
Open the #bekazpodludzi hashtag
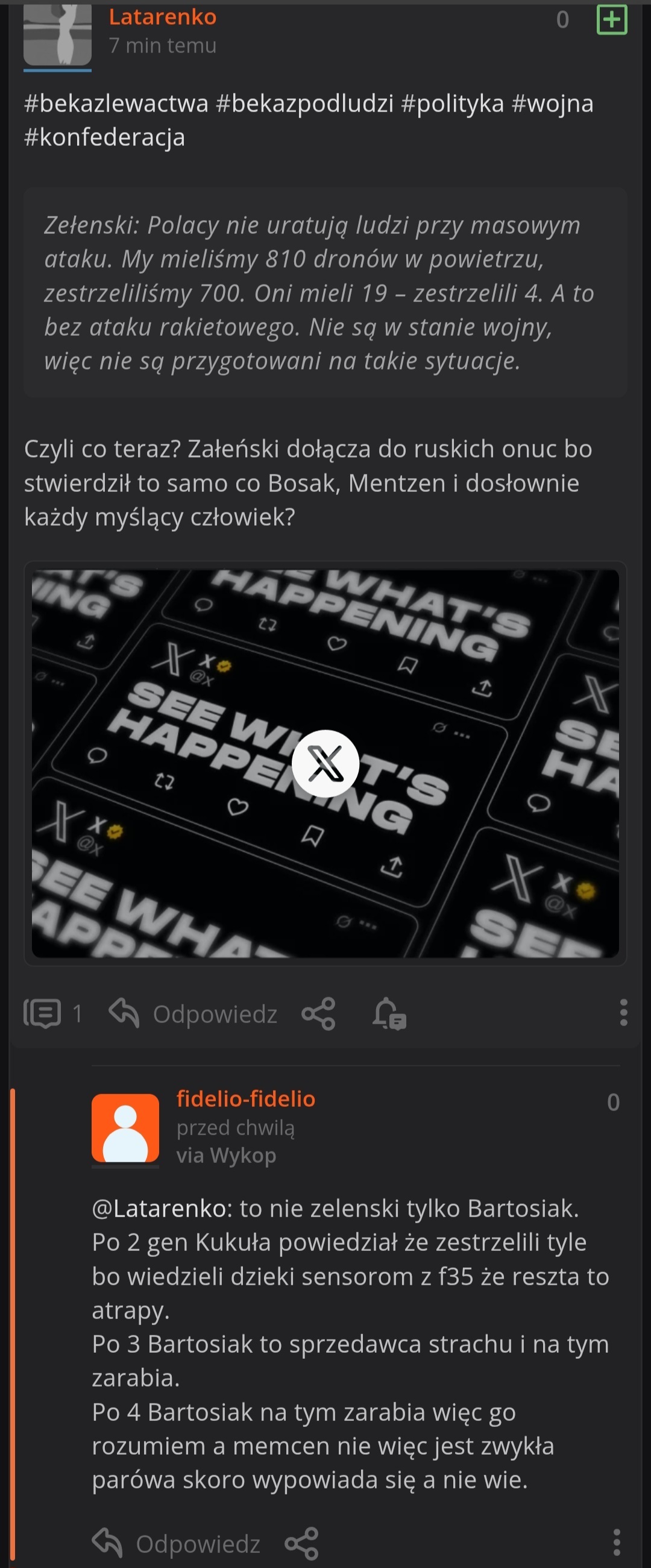click(x=304, y=104)
